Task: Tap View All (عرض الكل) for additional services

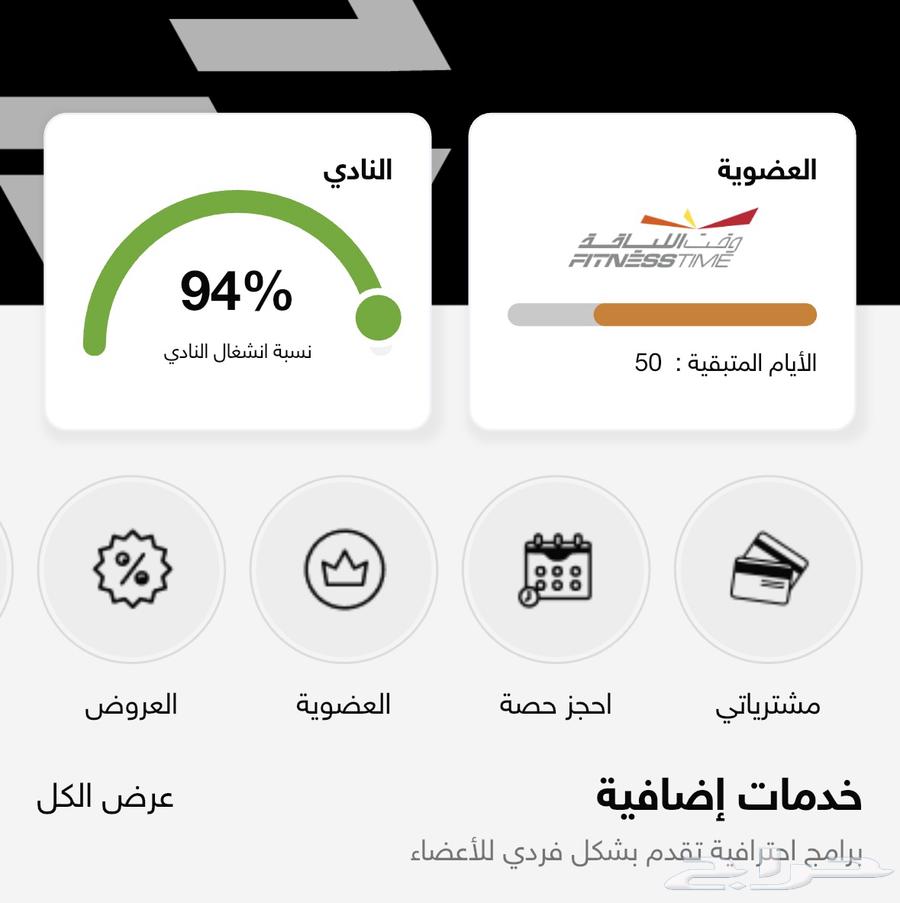Action: tap(105, 798)
